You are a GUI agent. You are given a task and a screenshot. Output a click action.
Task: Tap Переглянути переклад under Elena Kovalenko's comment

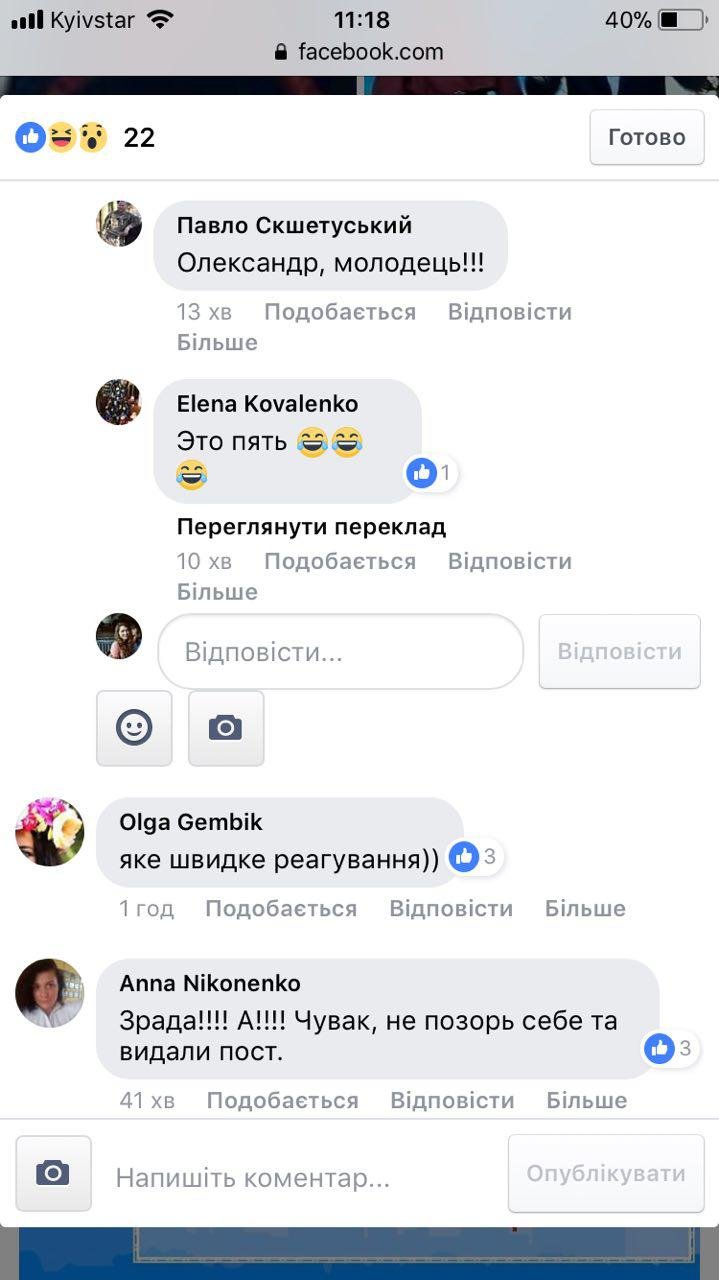click(x=311, y=527)
